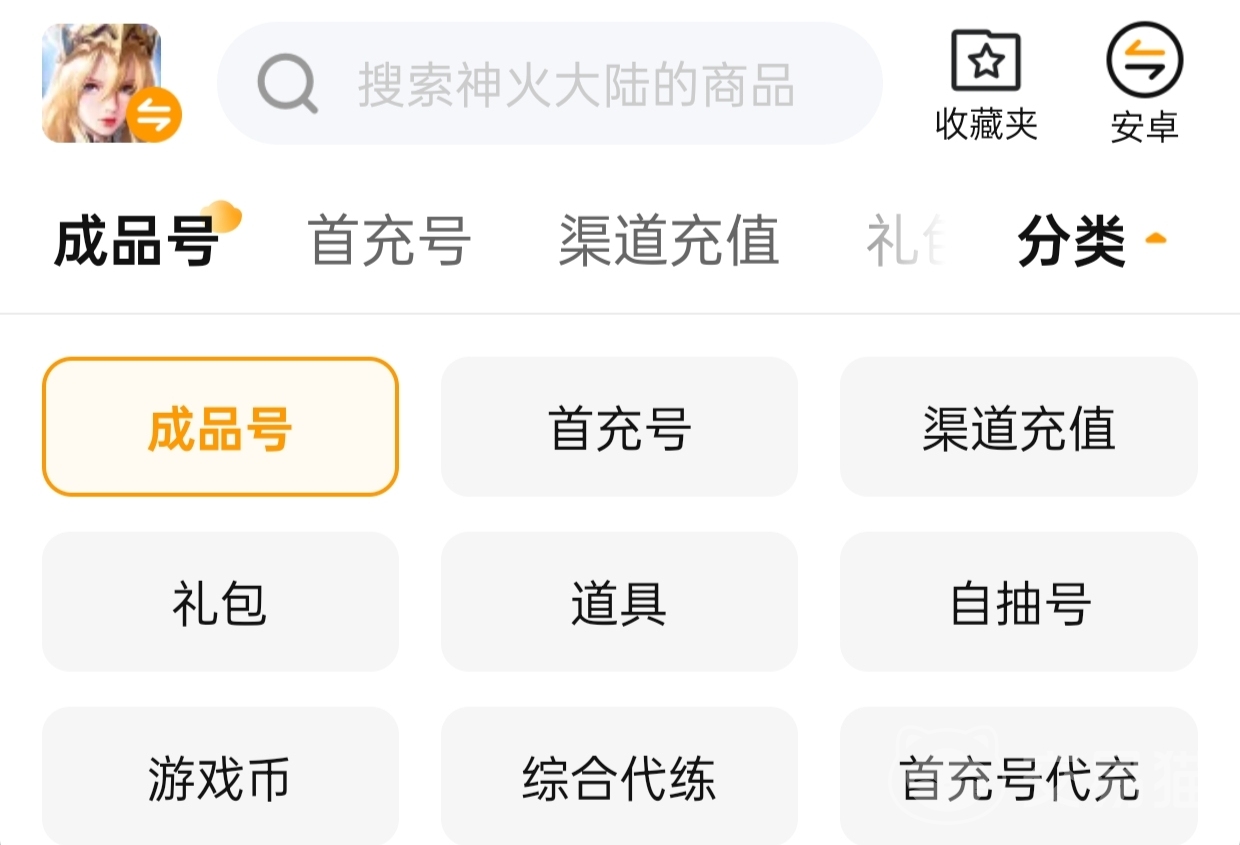Image resolution: width=1240 pixels, height=845 pixels.
Task: Search for 神火大陆 products
Action: coord(550,84)
